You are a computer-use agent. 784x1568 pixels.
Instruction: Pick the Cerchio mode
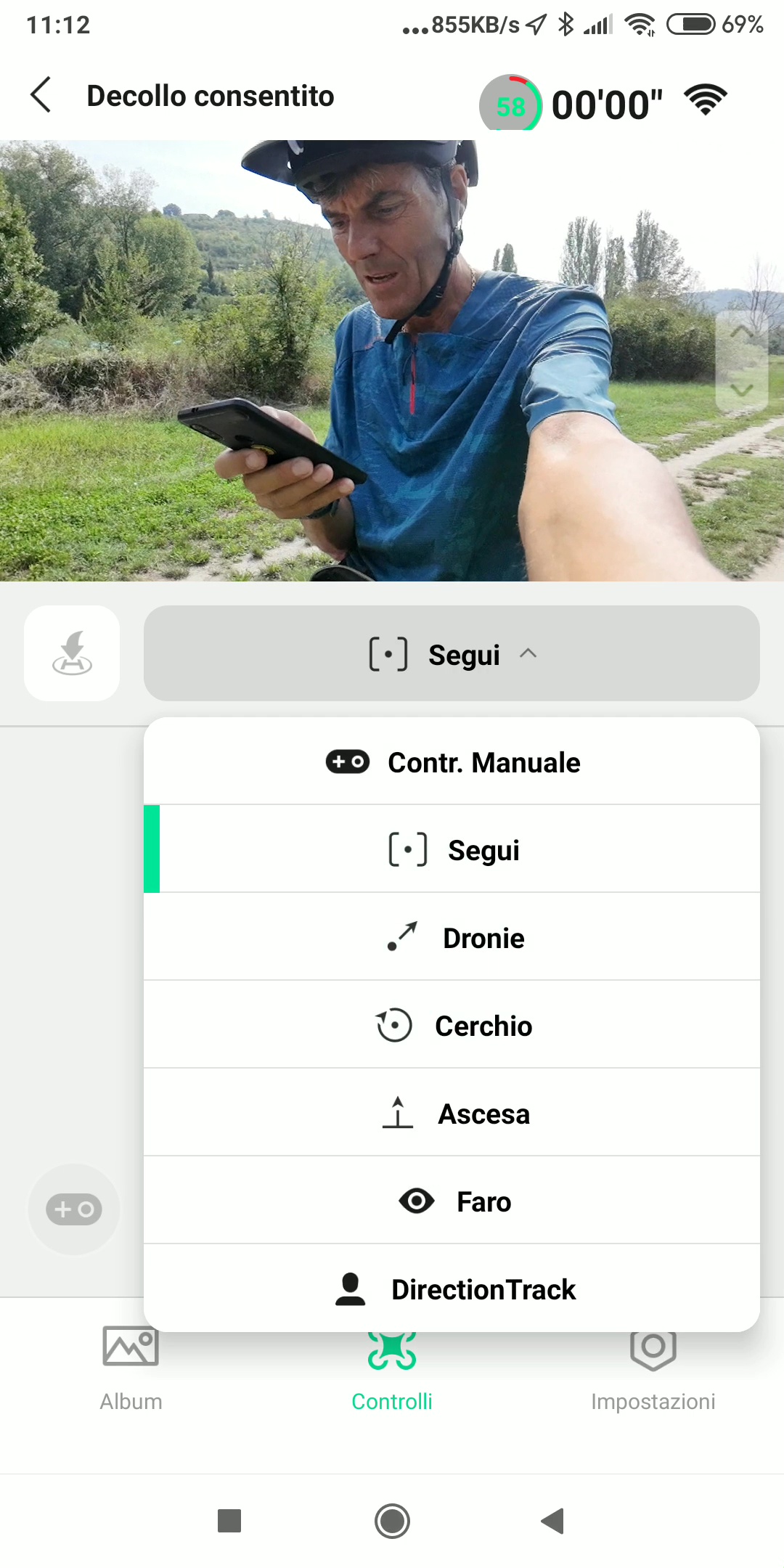coord(452,1026)
